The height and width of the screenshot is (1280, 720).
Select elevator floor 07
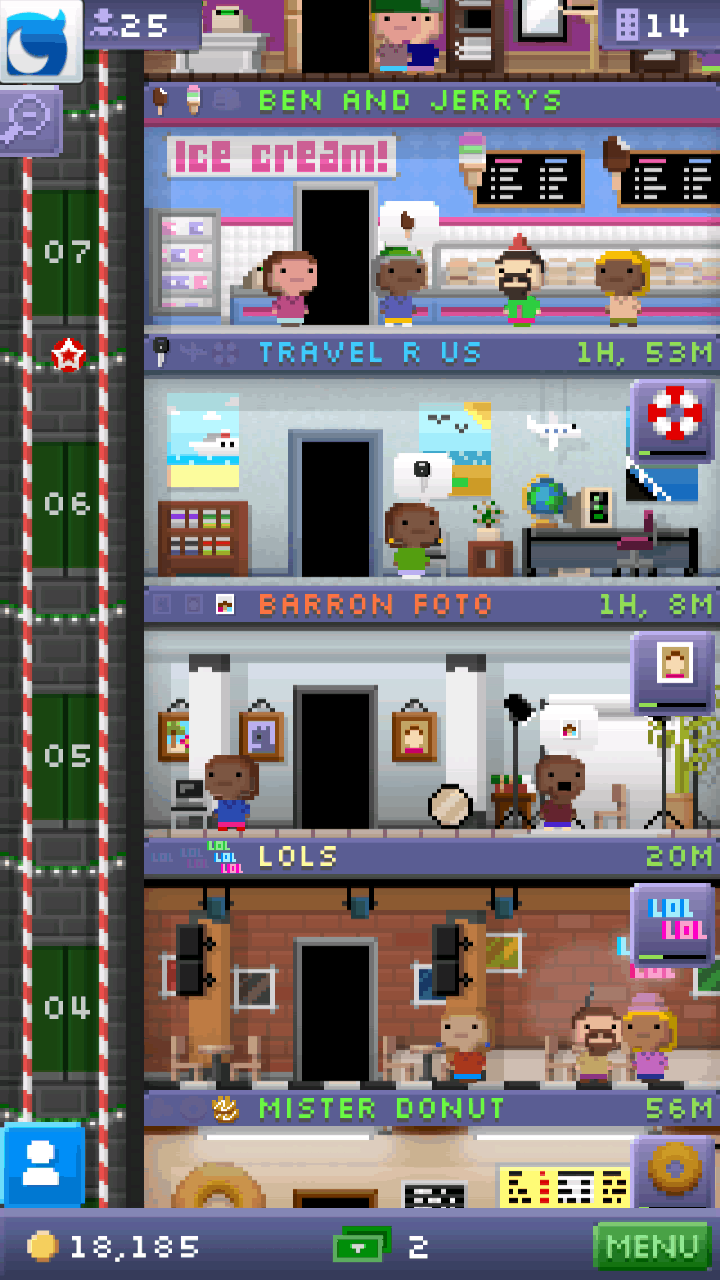click(x=68, y=252)
